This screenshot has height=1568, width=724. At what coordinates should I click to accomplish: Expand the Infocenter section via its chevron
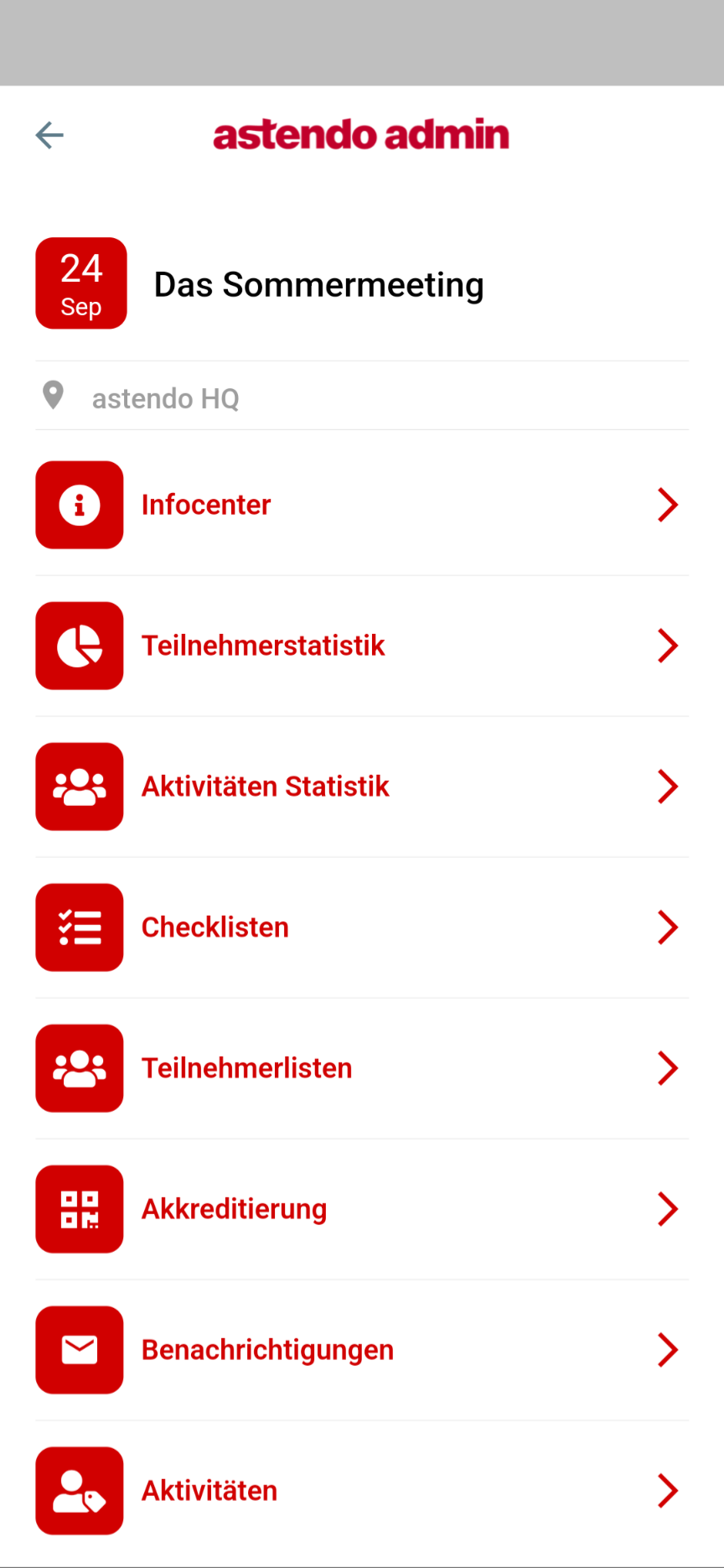pos(667,505)
